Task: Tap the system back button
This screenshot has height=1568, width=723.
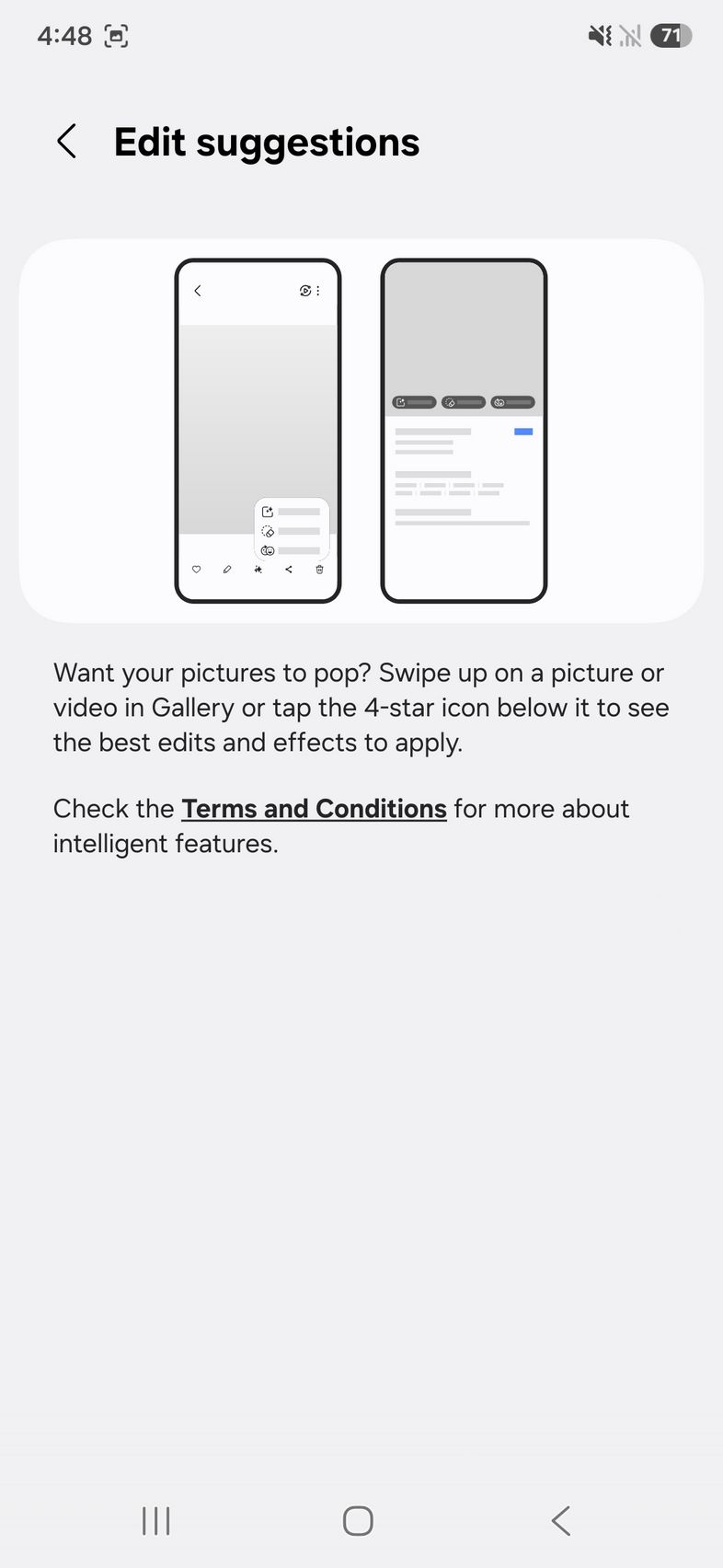Action: (x=561, y=1521)
